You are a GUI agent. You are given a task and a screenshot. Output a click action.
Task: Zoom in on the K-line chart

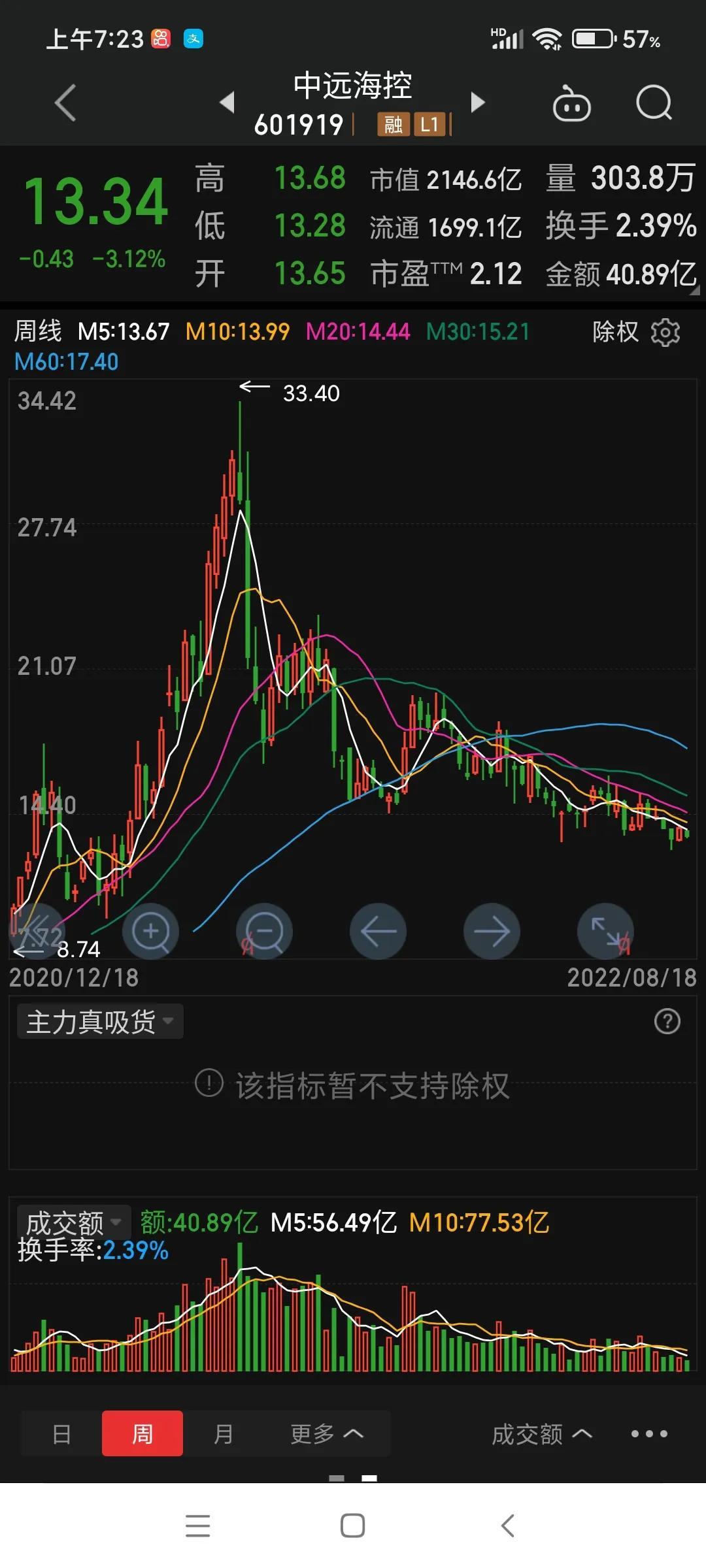coord(151,931)
